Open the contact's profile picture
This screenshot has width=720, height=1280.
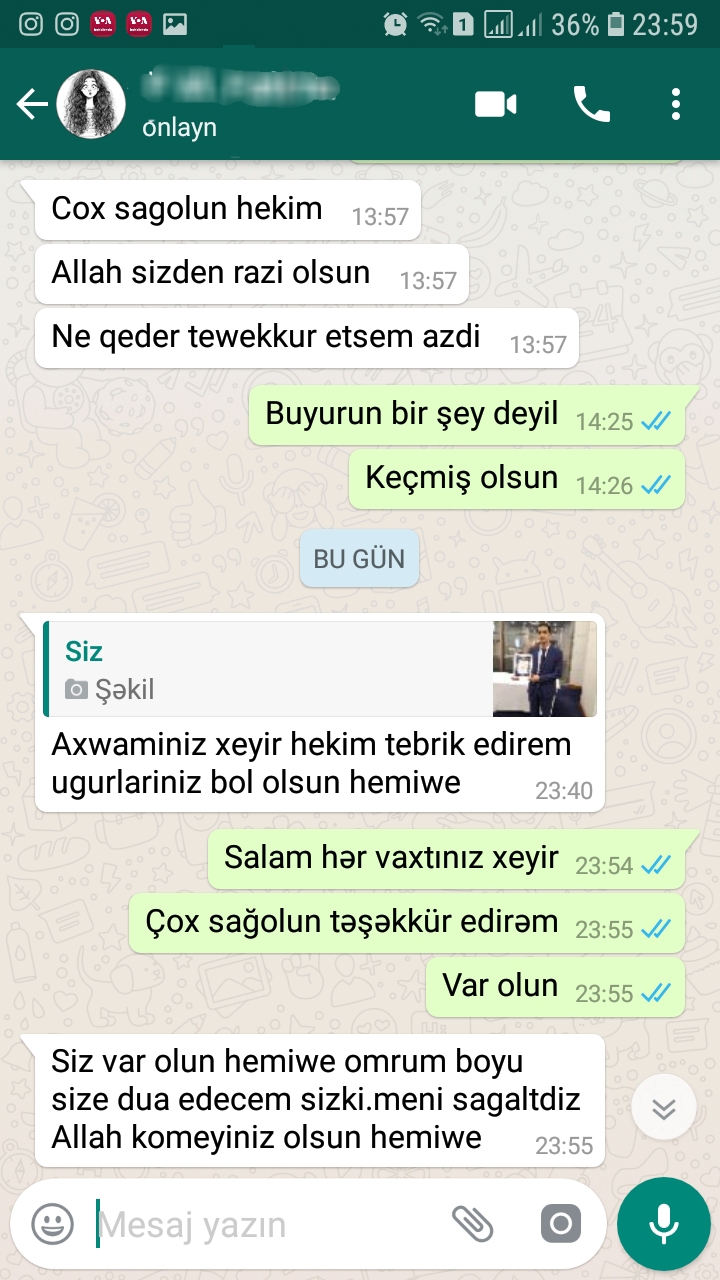(91, 104)
